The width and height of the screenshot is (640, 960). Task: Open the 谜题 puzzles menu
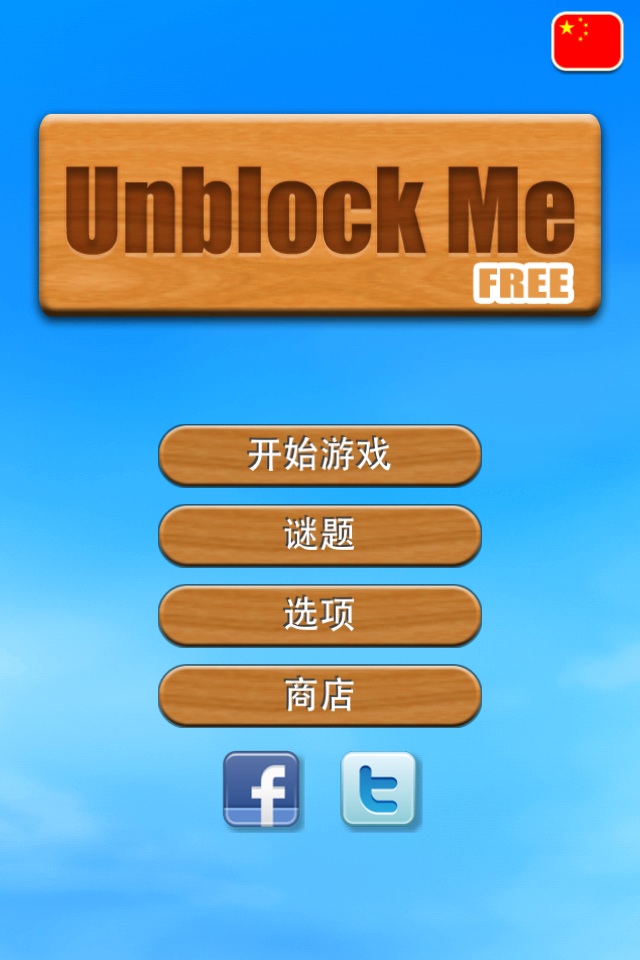coord(320,535)
